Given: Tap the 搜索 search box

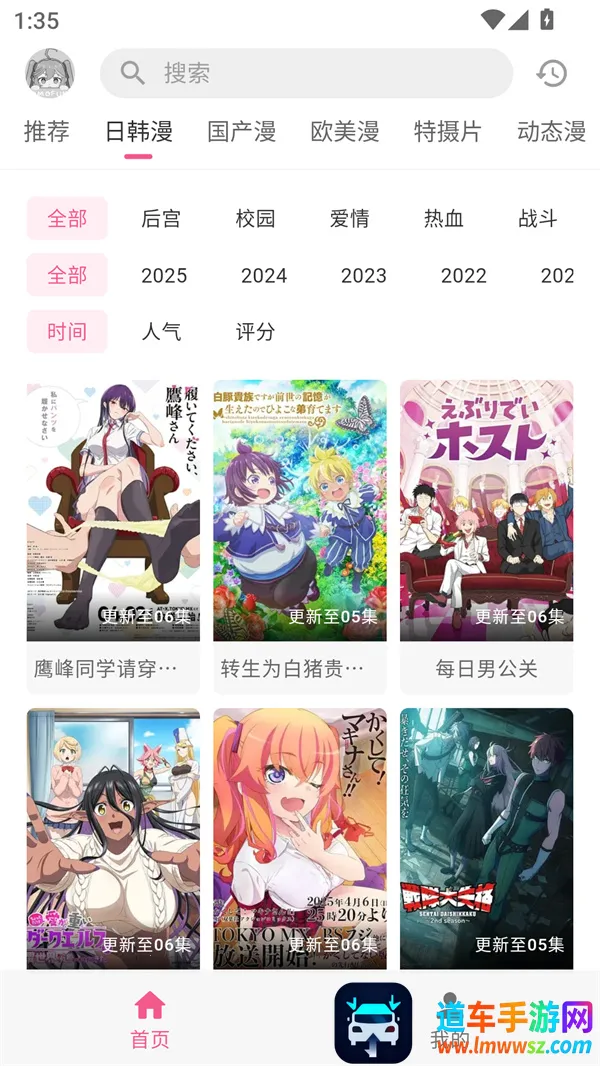Looking at the screenshot, I should 306,73.
